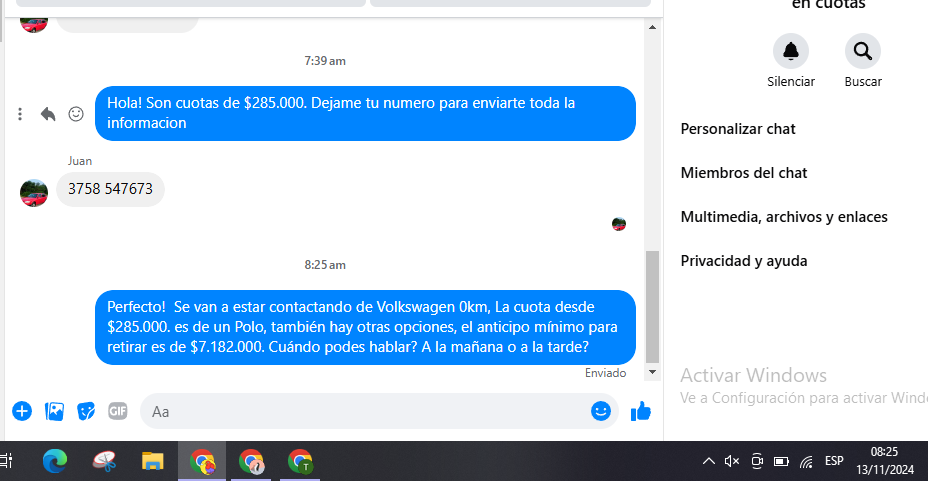The image size is (928, 481).
Task: Search in conversation with Buscar
Action: 862,51
